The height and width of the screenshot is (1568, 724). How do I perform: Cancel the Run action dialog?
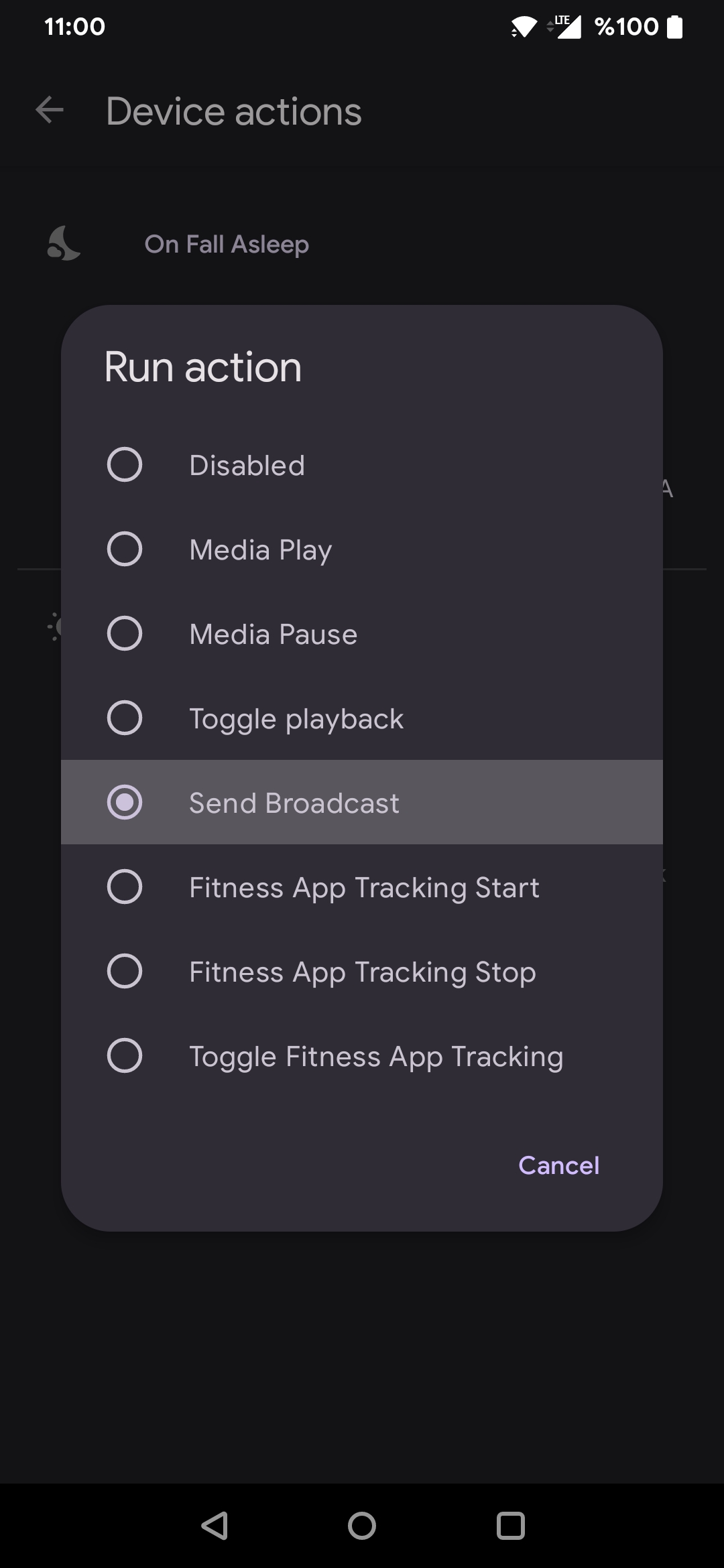coord(559,1165)
